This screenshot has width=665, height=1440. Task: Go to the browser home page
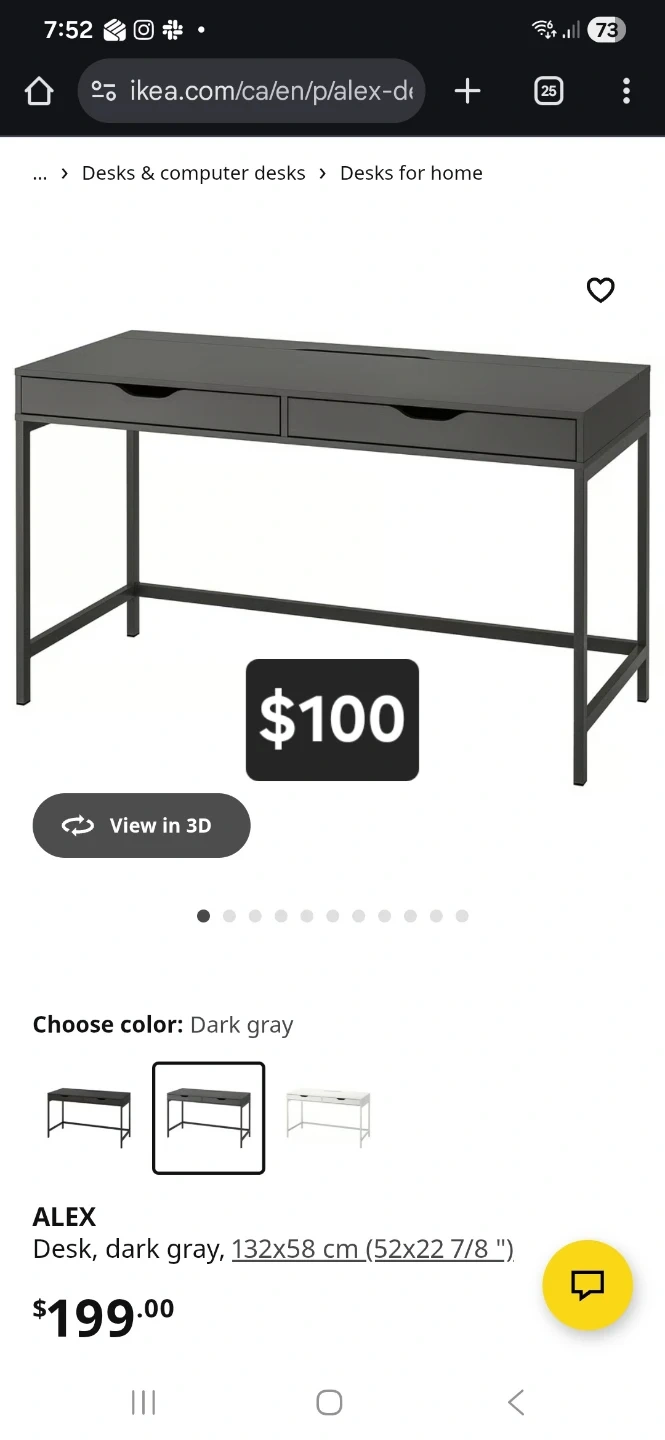[x=39, y=91]
